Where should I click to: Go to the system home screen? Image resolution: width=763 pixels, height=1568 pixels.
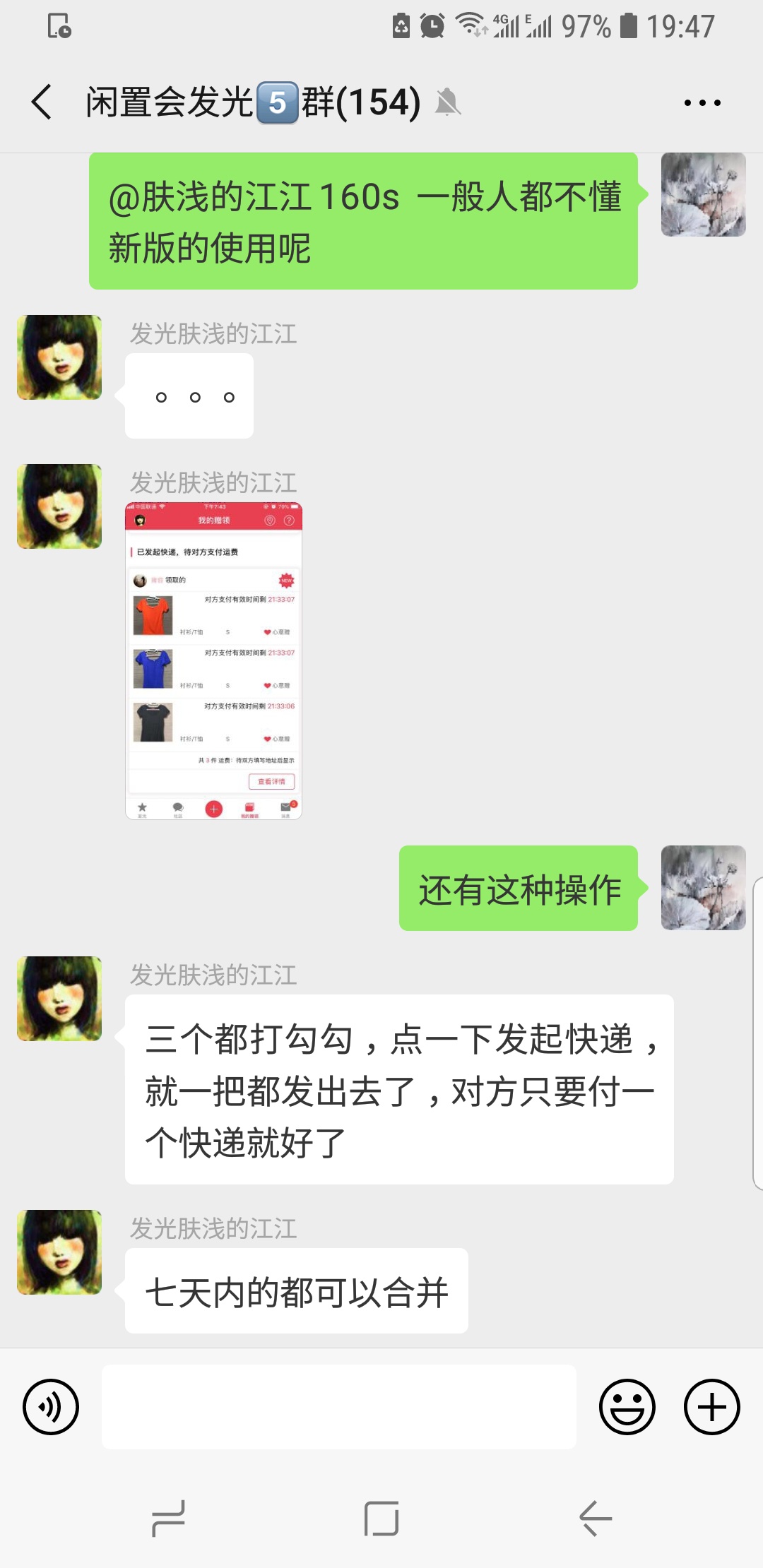point(381,1519)
